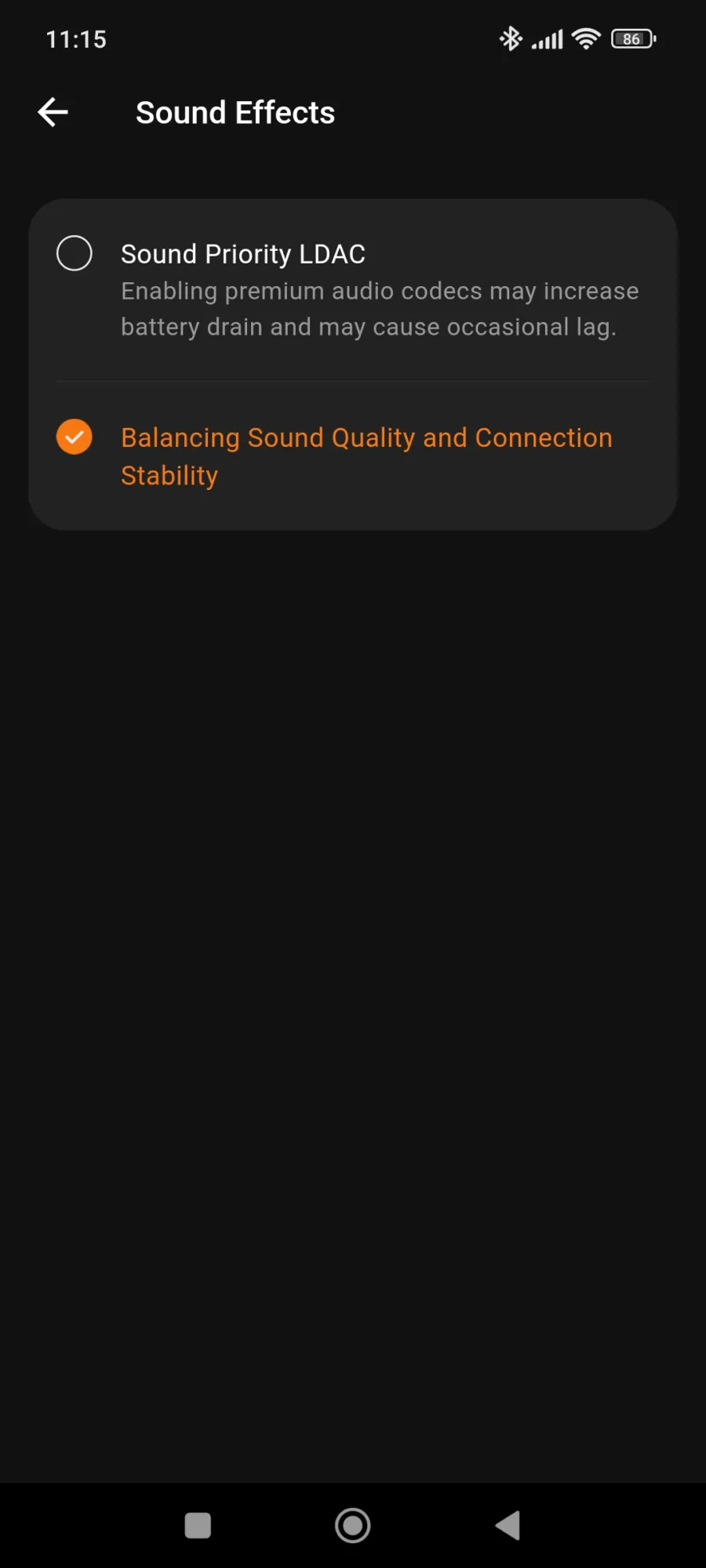Viewport: 706px width, 1568px height.
Task: Select Sound Priority LDAC option
Action: click(x=75, y=253)
